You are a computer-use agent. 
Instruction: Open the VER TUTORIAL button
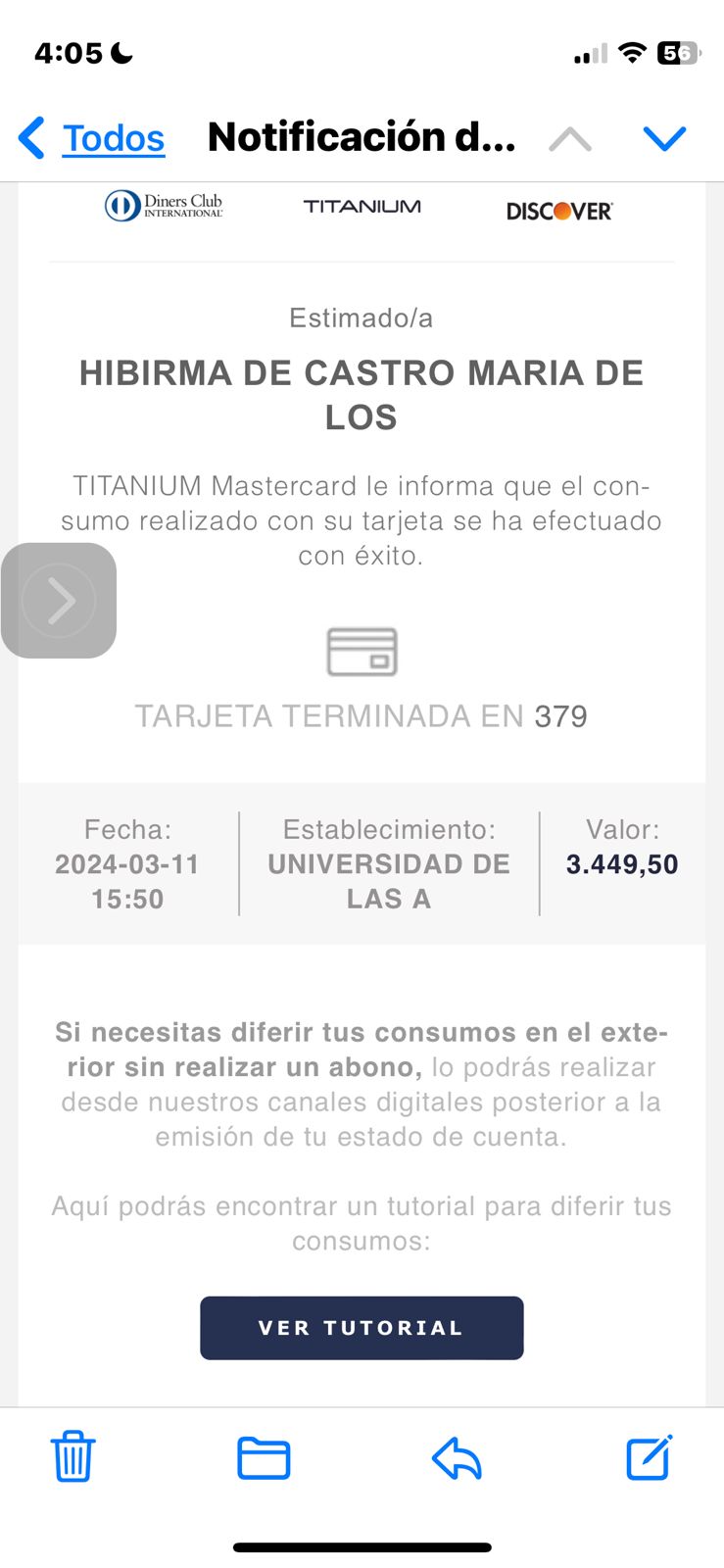click(x=362, y=1328)
